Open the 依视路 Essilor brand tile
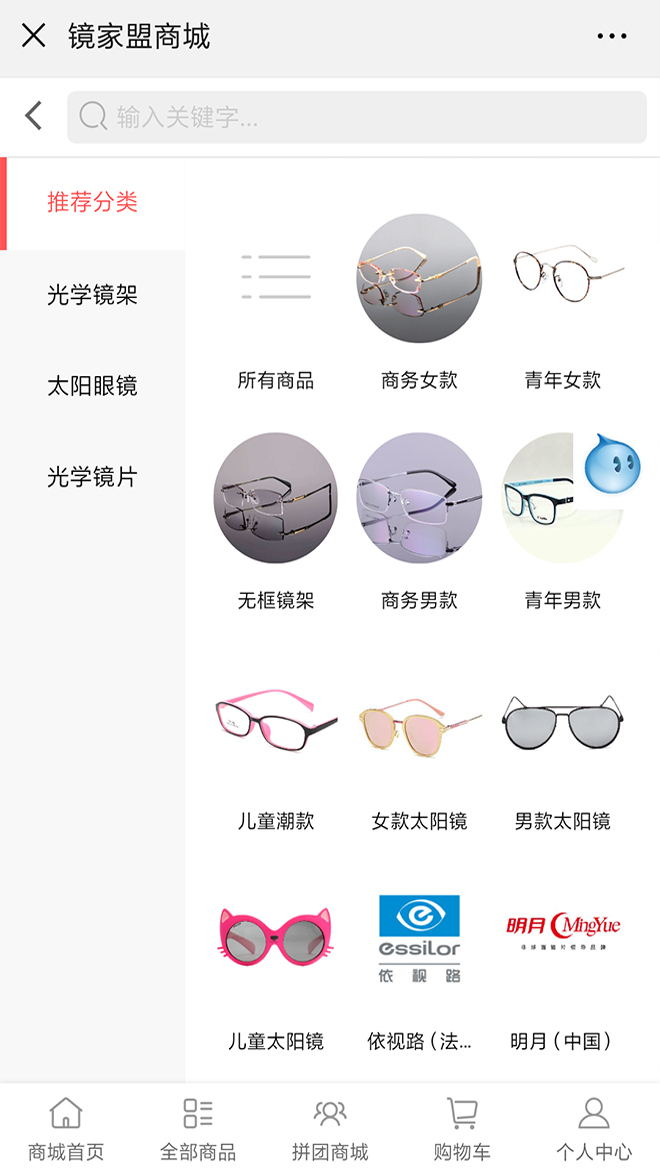The width and height of the screenshot is (660, 1173). 419,960
